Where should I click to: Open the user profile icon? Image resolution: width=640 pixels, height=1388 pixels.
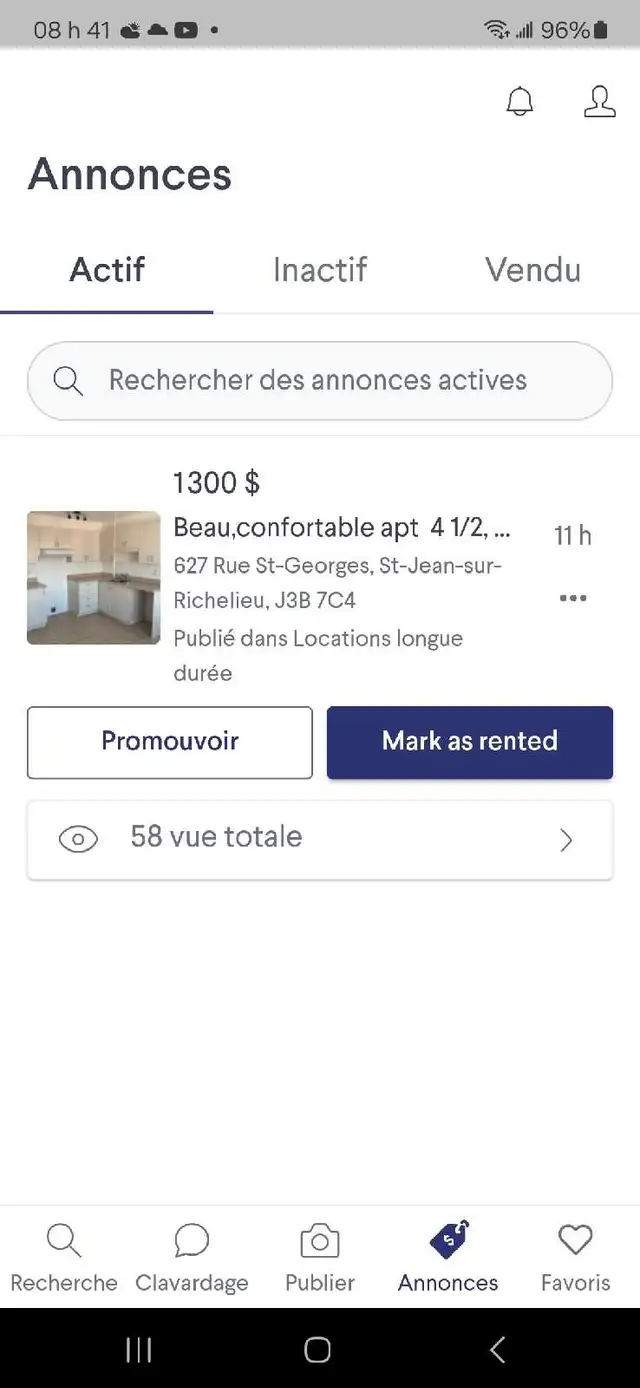click(599, 101)
